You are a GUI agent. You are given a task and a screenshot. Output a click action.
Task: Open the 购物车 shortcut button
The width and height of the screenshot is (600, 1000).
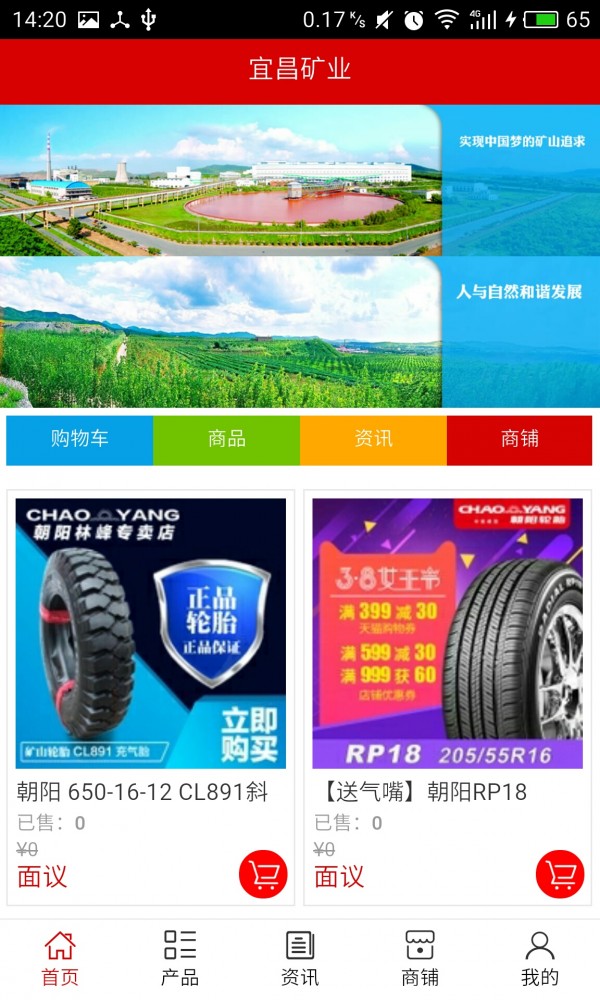[x=80, y=440]
